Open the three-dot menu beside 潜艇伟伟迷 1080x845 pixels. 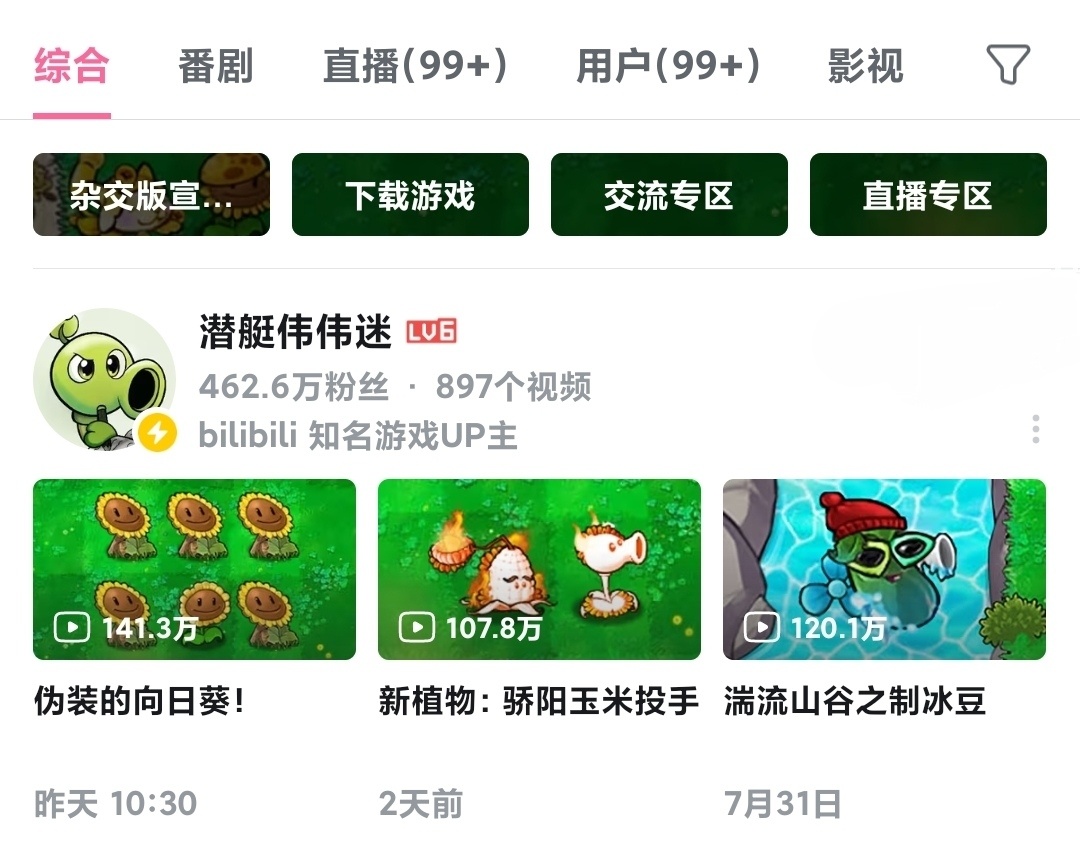coord(1036,429)
